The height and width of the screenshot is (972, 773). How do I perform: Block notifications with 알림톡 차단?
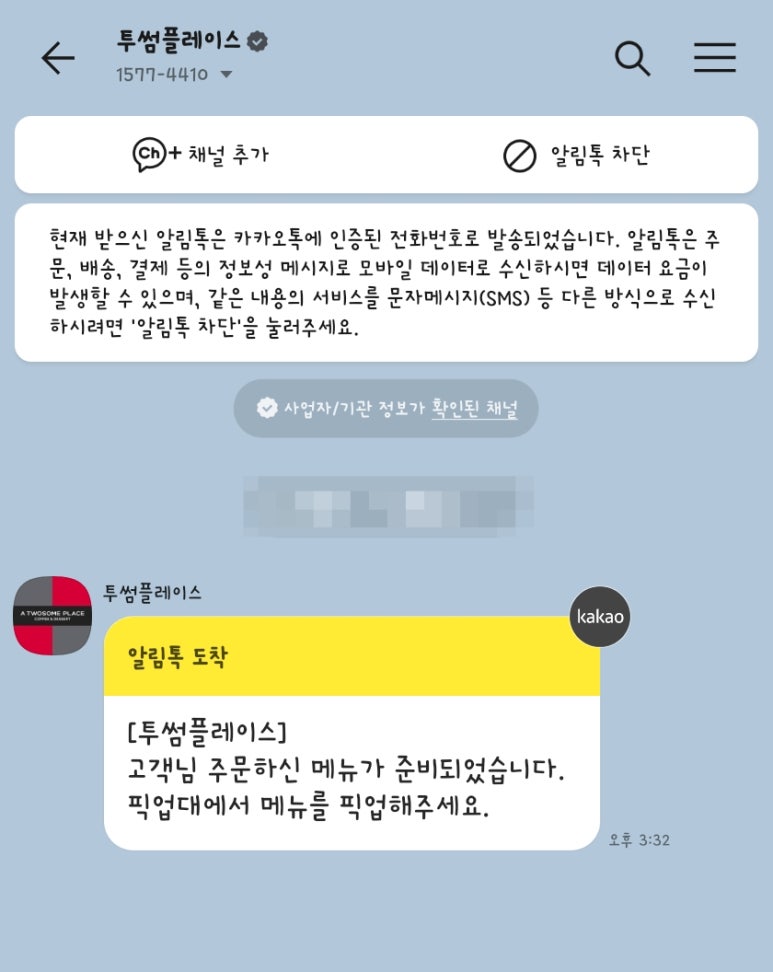[x=576, y=155]
